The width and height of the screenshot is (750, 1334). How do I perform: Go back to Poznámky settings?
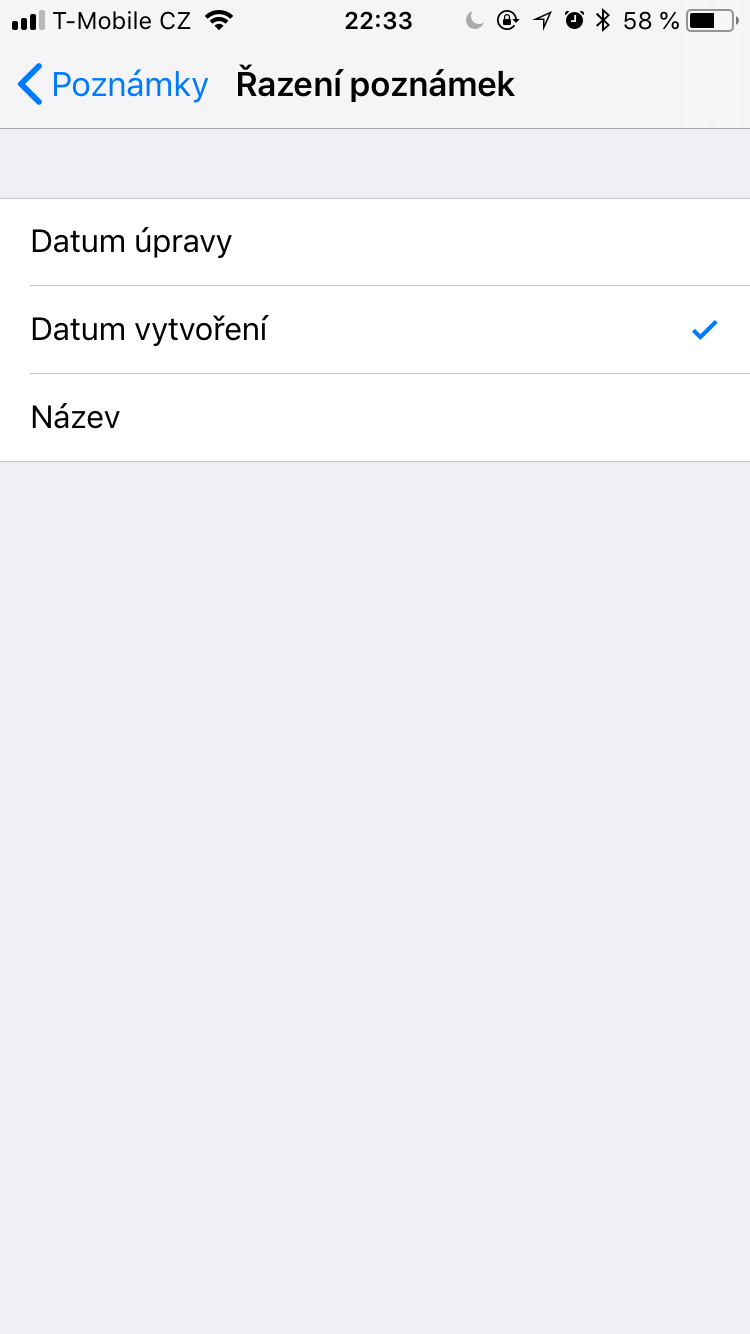point(112,85)
